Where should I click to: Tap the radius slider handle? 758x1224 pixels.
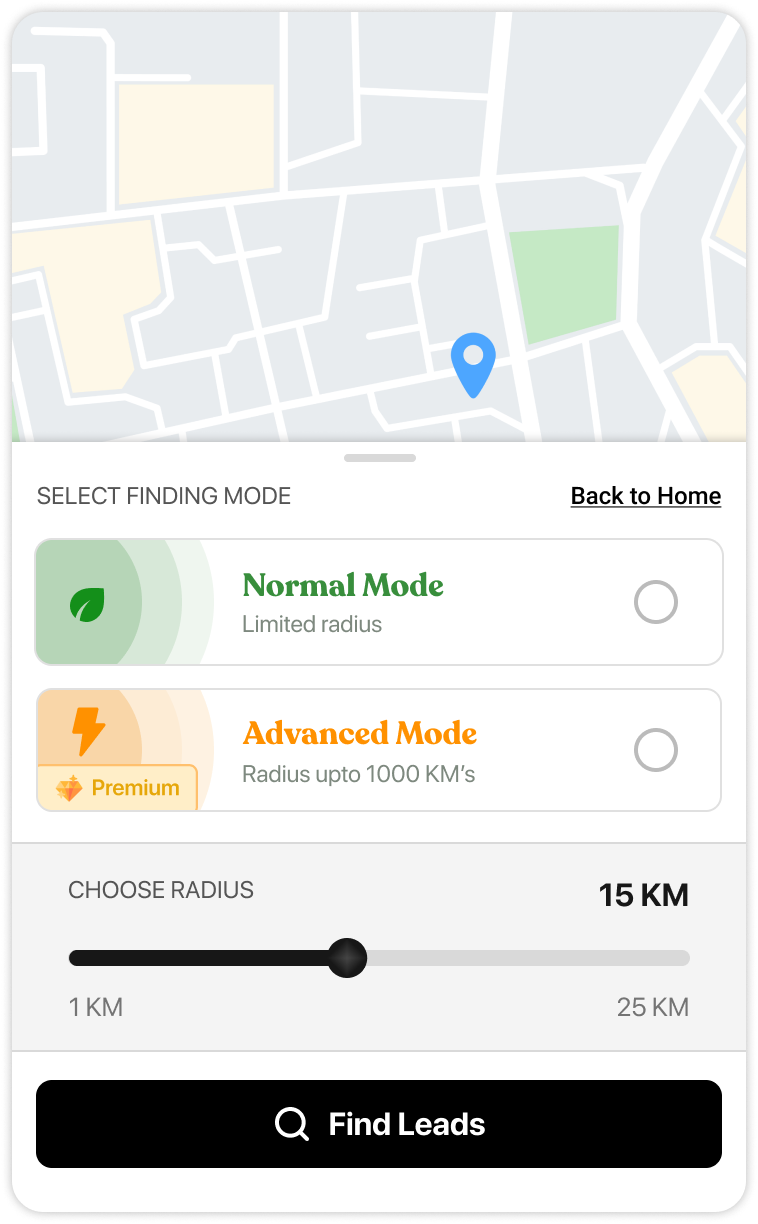[x=347, y=958]
